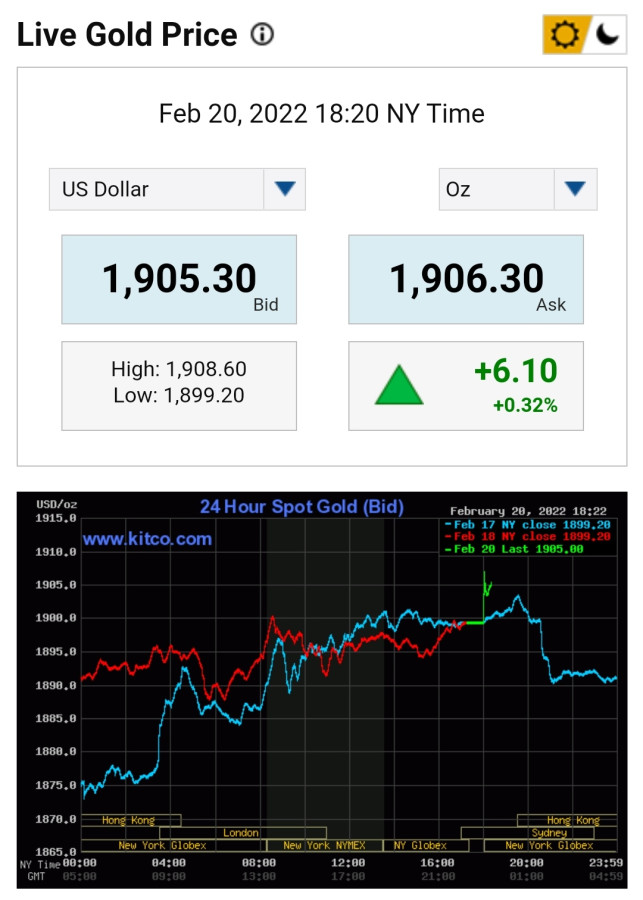Switch to dark mode moon icon
643x900 pixels.
(607, 35)
